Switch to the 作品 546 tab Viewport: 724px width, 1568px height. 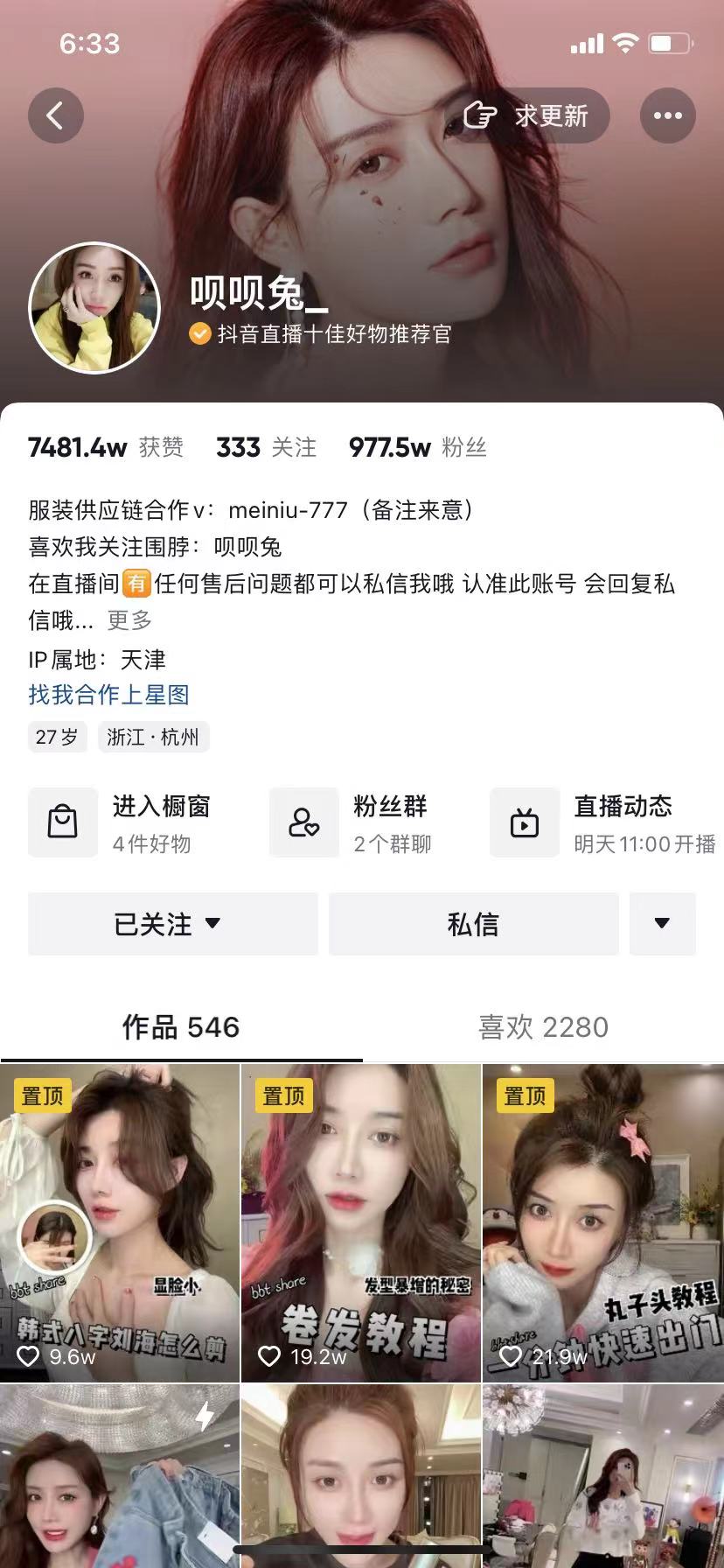181,1027
